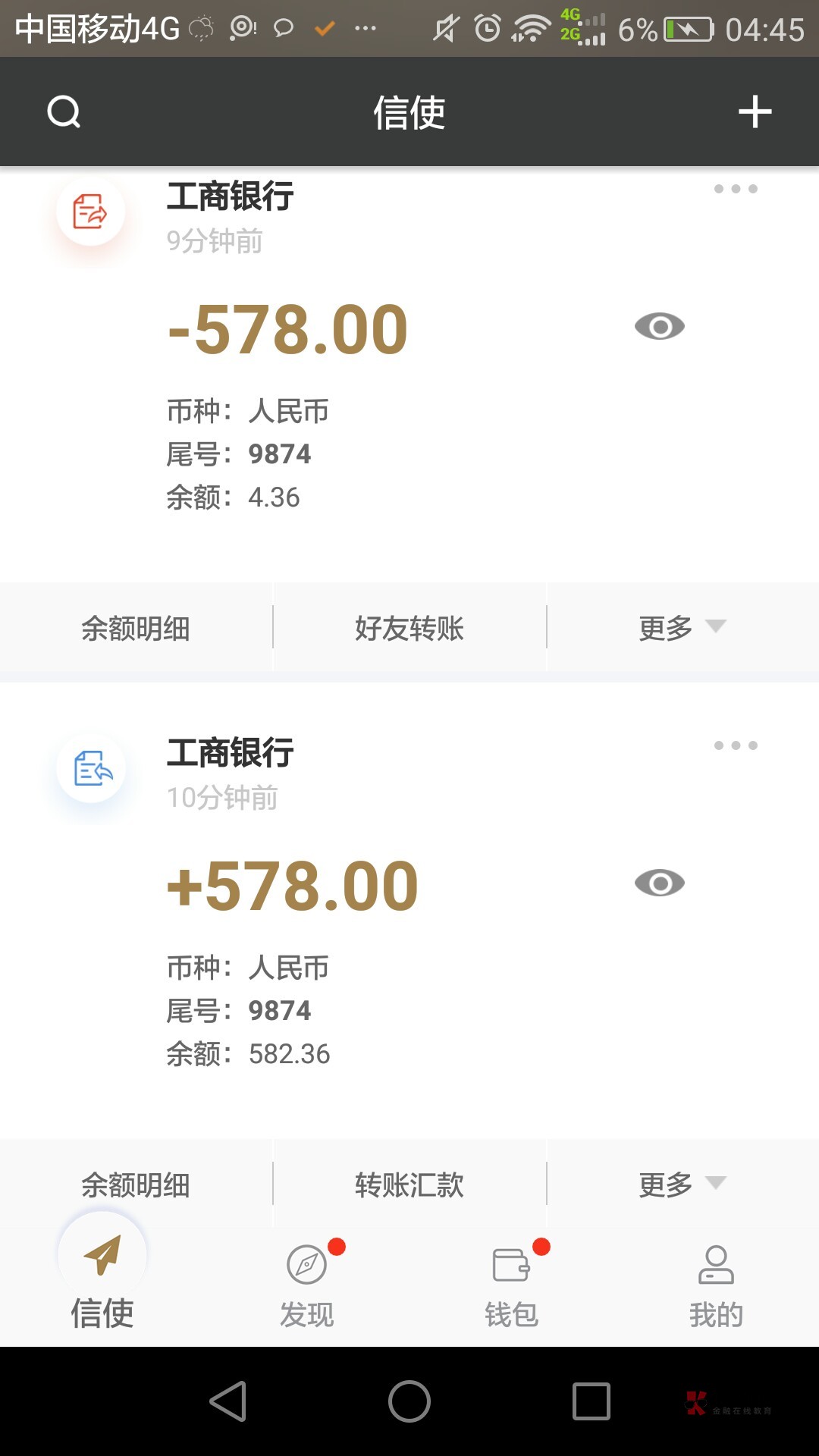The height and width of the screenshot is (1456, 819).
Task: Open the ellipsis menu of the first 工商银行 message
Action: click(736, 189)
